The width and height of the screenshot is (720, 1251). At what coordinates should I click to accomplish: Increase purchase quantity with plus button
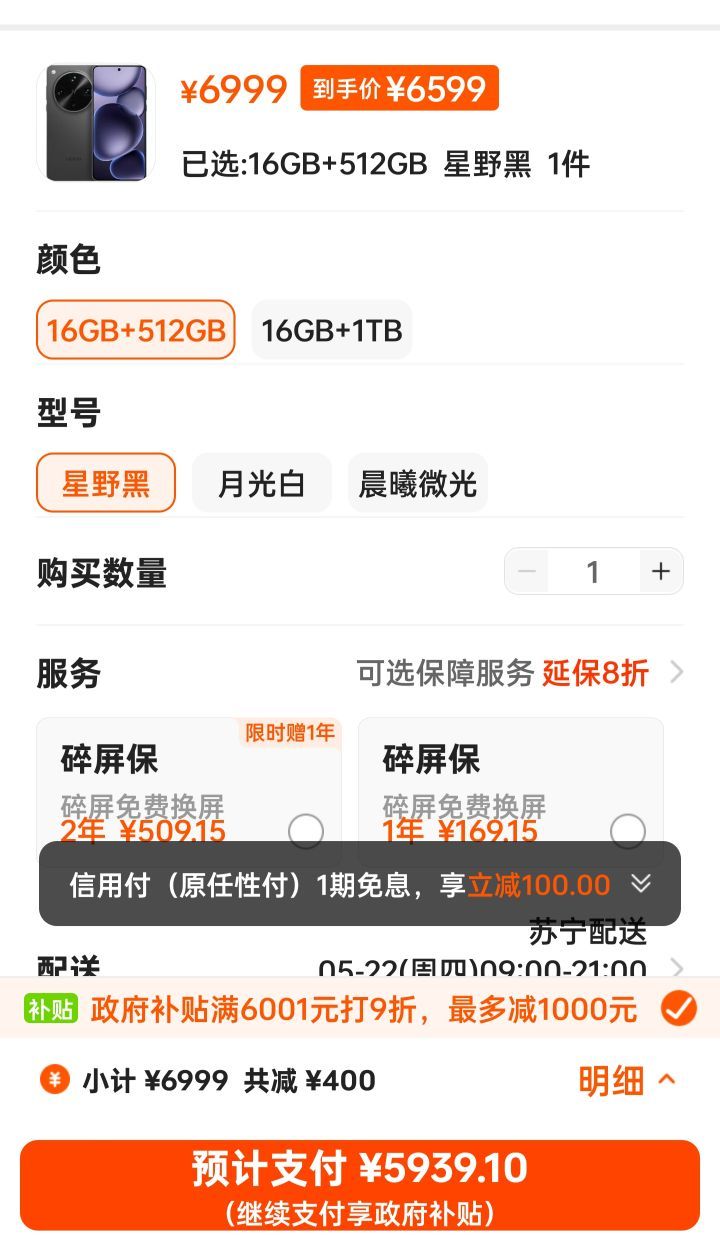660,572
